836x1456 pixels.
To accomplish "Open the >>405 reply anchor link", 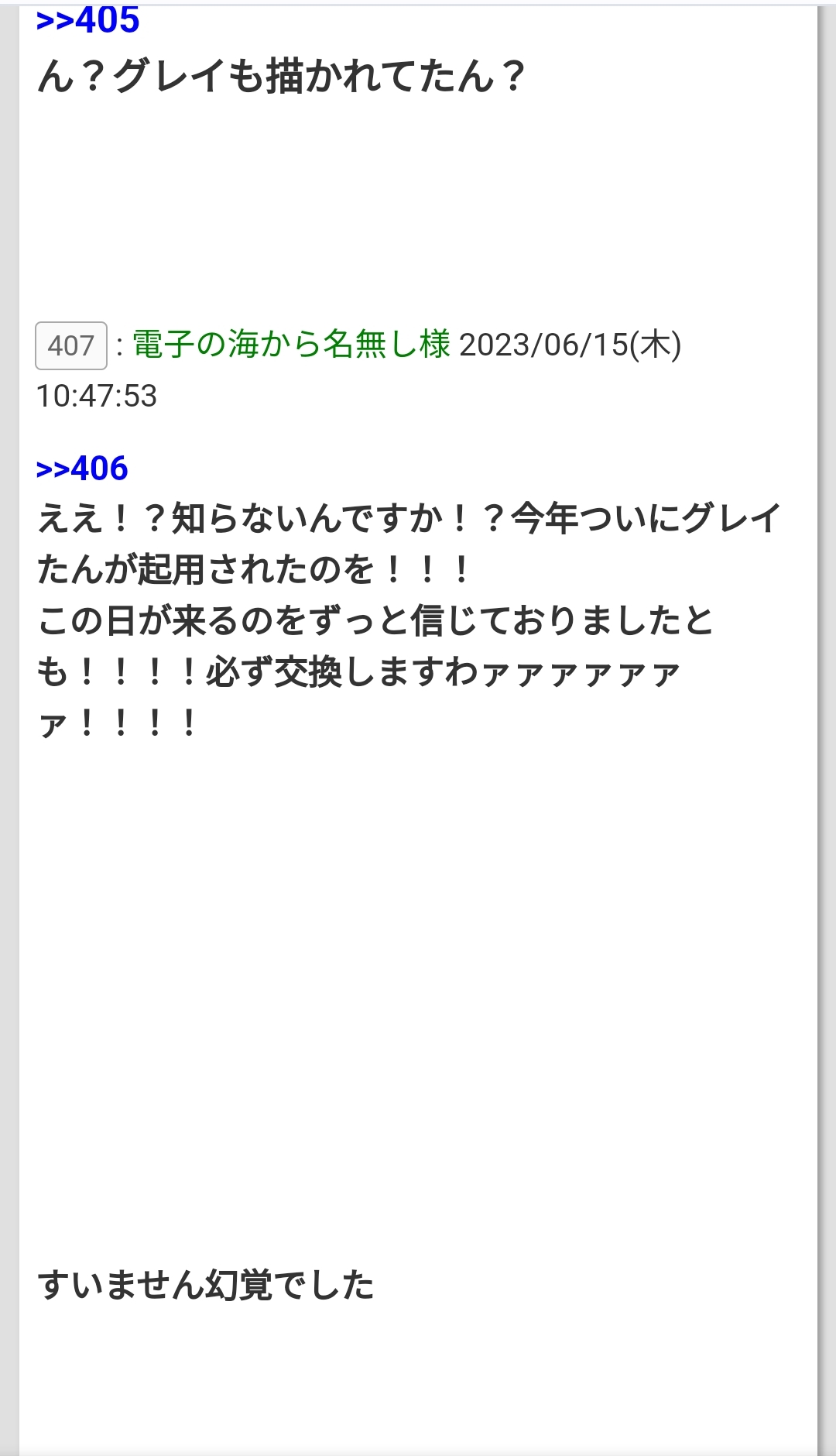I will (87, 20).
